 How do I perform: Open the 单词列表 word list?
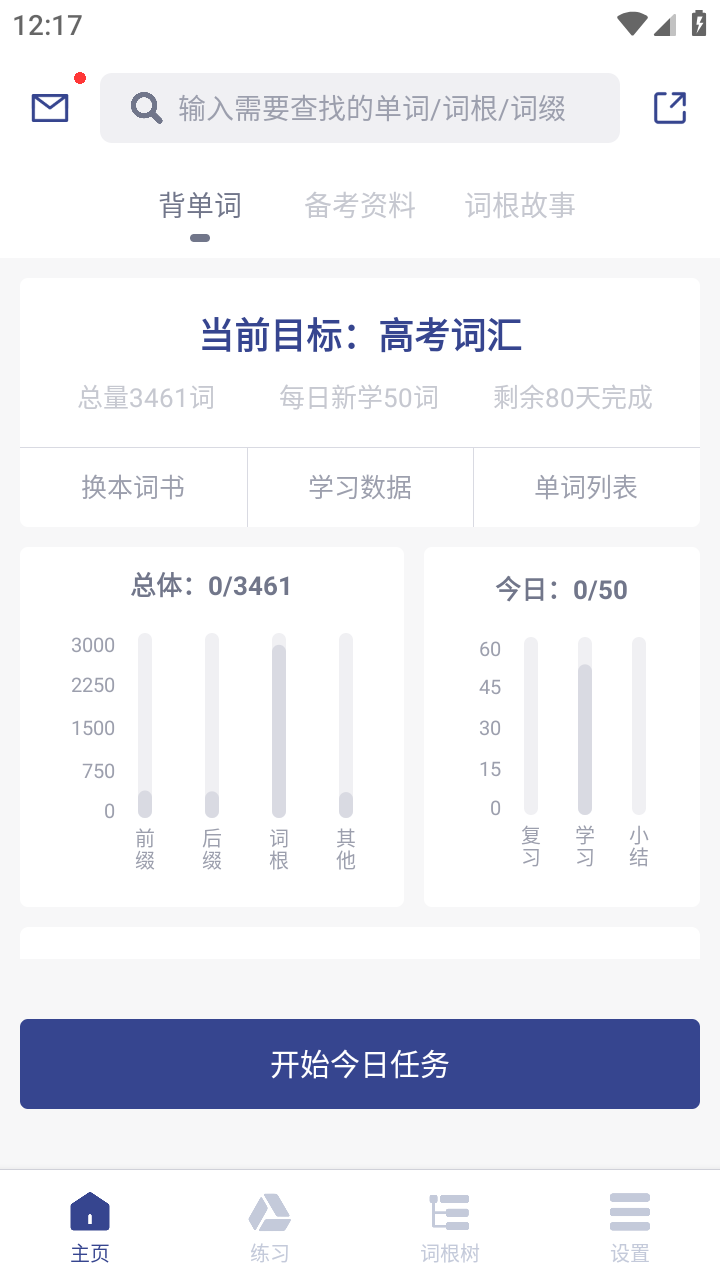pos(587,487)
